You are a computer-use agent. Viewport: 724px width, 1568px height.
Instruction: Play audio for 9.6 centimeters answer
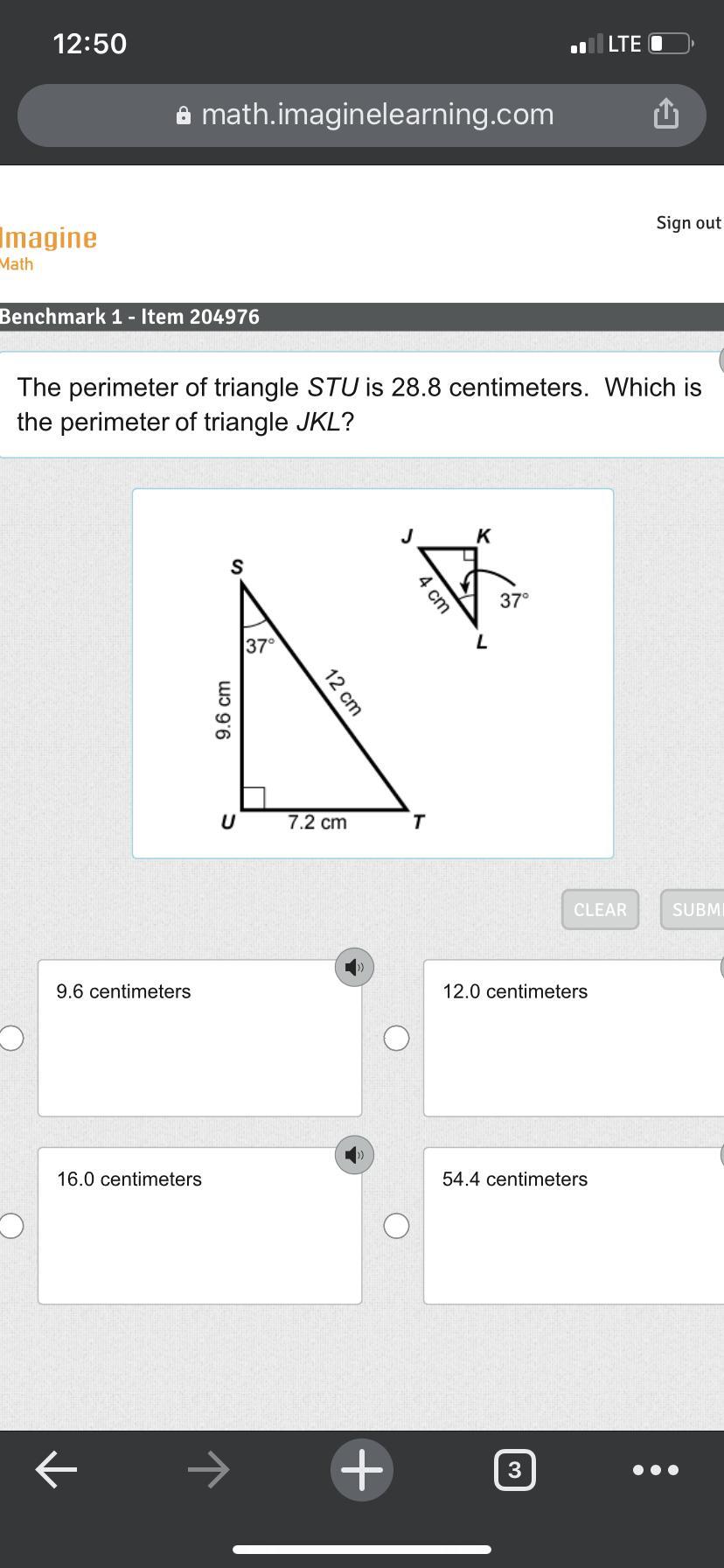coord(354,967)
